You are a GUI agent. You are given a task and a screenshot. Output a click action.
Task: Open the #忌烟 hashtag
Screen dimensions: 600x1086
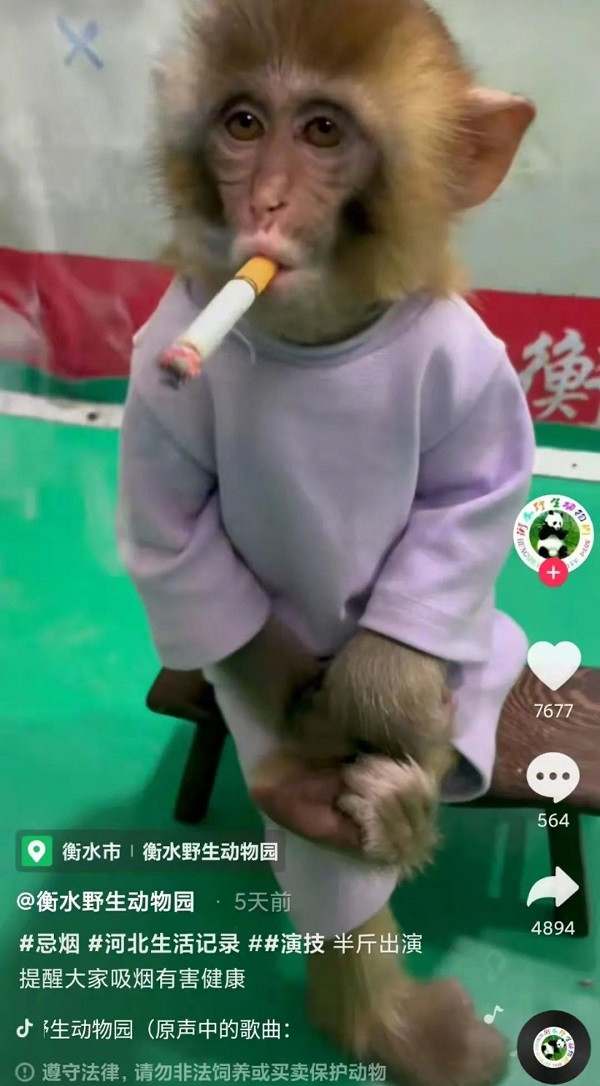50,943
